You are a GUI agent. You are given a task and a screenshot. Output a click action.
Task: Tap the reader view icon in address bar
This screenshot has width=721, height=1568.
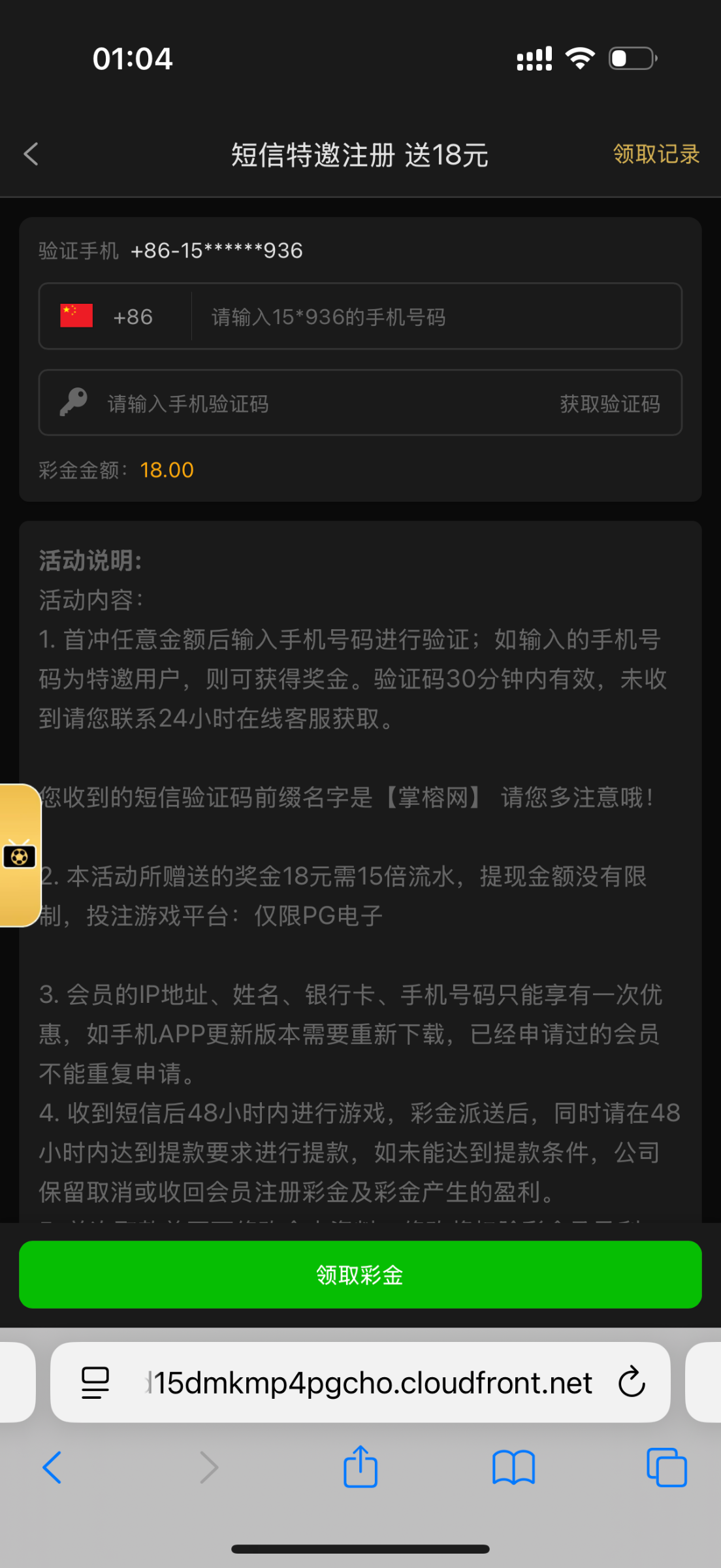click(x=93, y=1382)
